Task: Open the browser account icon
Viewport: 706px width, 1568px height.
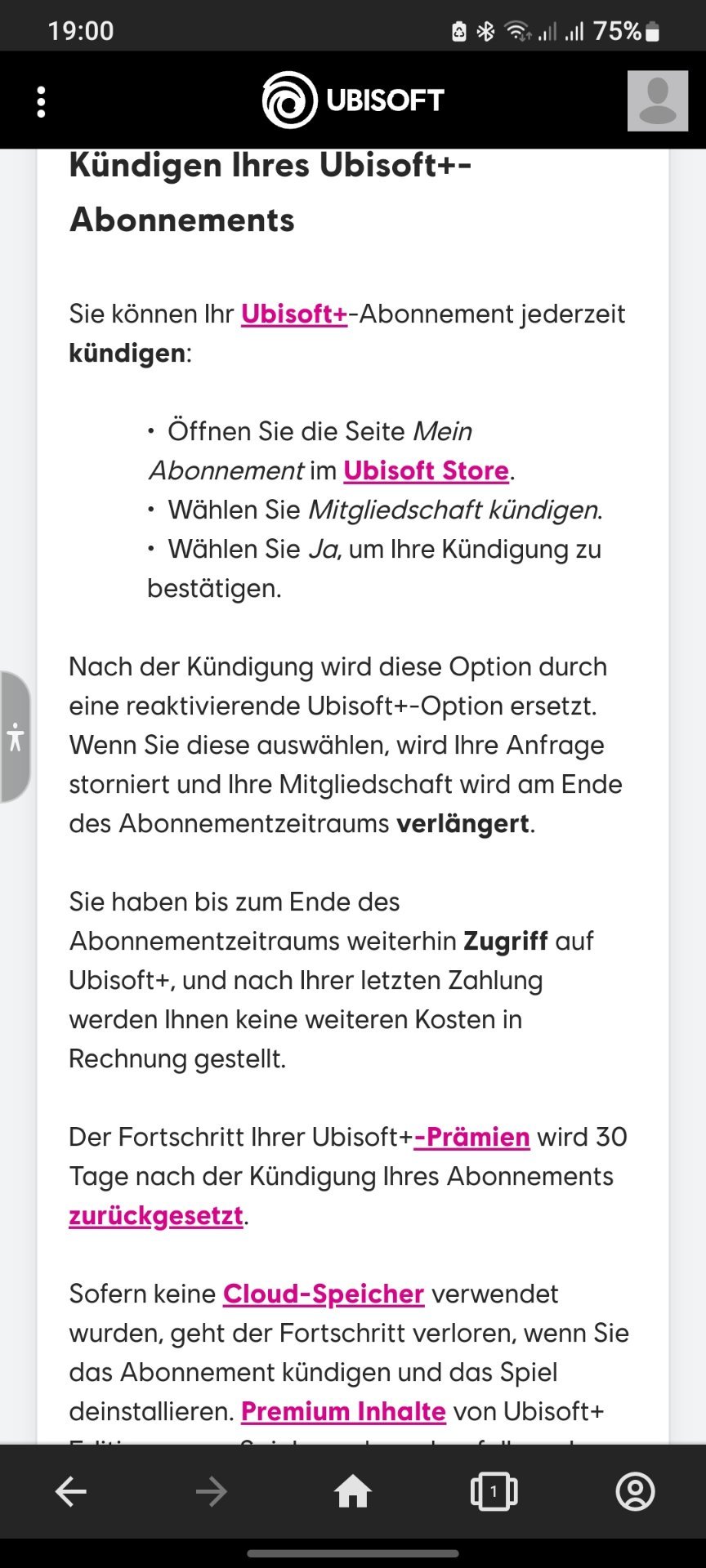Action: (635, 1492)
